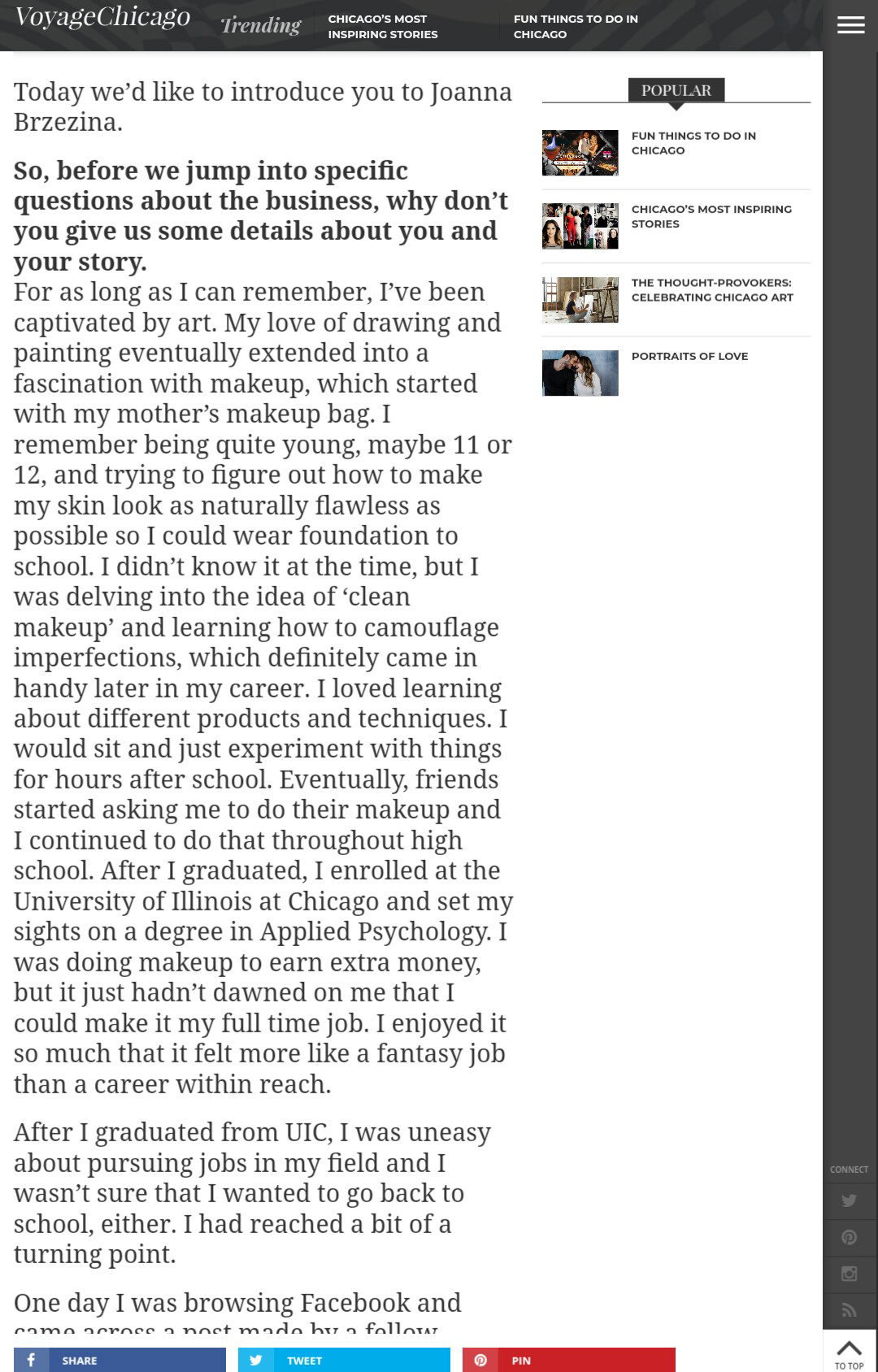Pin article to Pinterest
Image resolution: width=878 pixels, height=1372 pixels.
pos(568,1360)
